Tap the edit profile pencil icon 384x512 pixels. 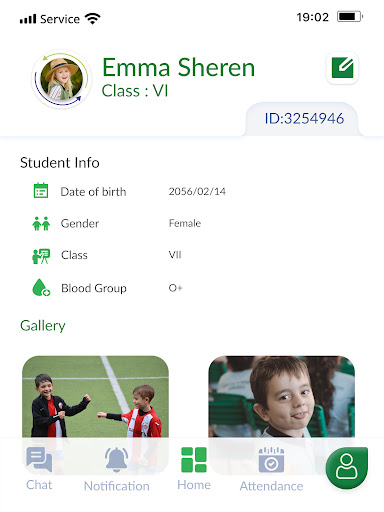[342, 68]
